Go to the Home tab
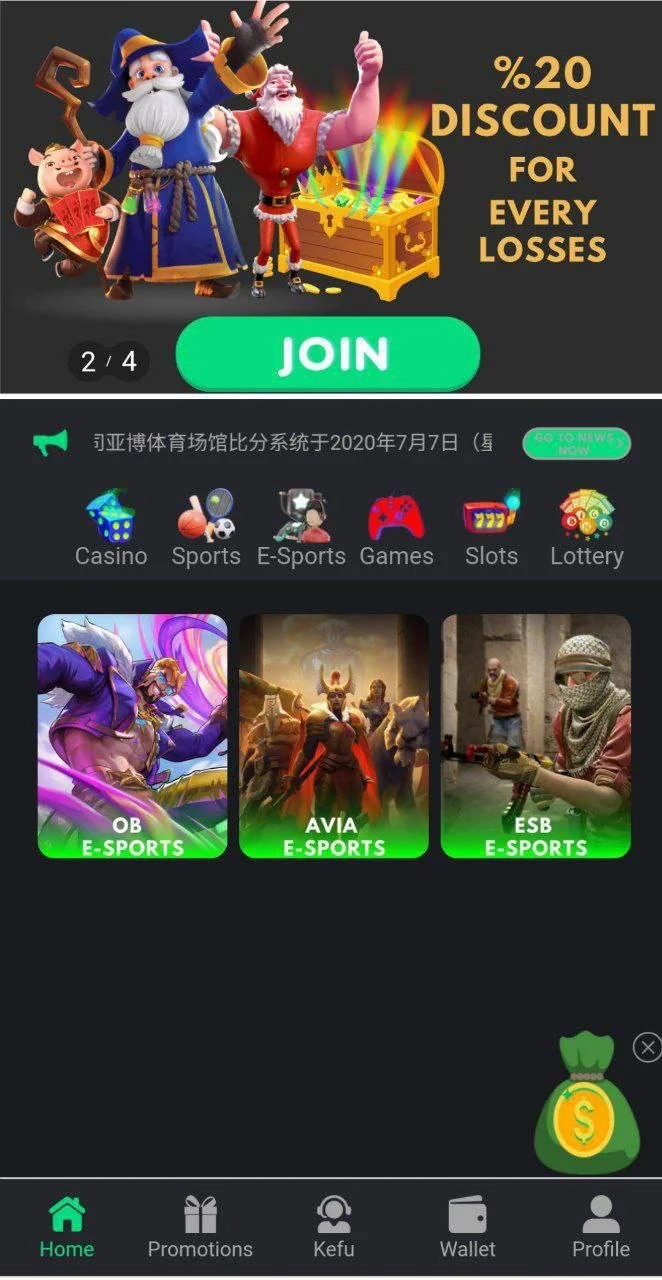 point(67,1228)
